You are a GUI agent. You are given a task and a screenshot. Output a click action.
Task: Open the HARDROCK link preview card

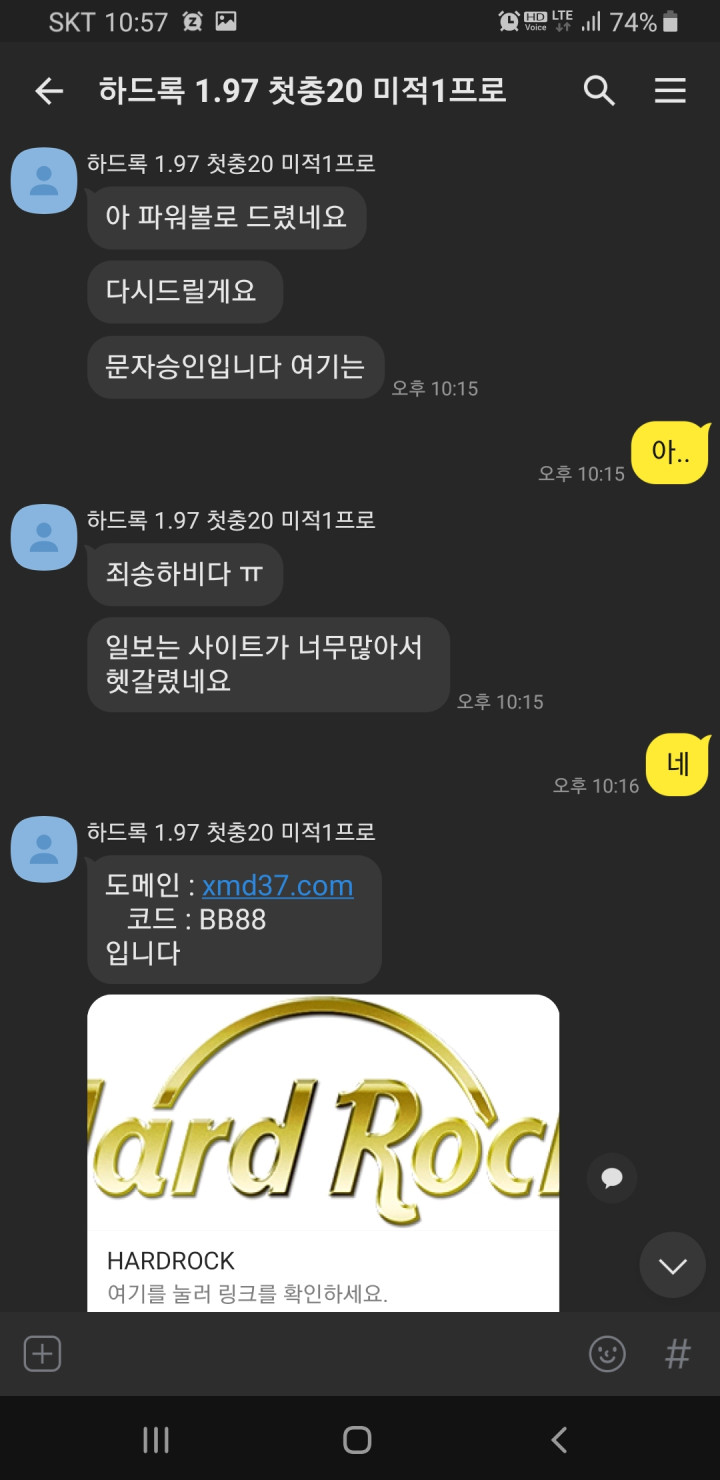coord(323,1152)
